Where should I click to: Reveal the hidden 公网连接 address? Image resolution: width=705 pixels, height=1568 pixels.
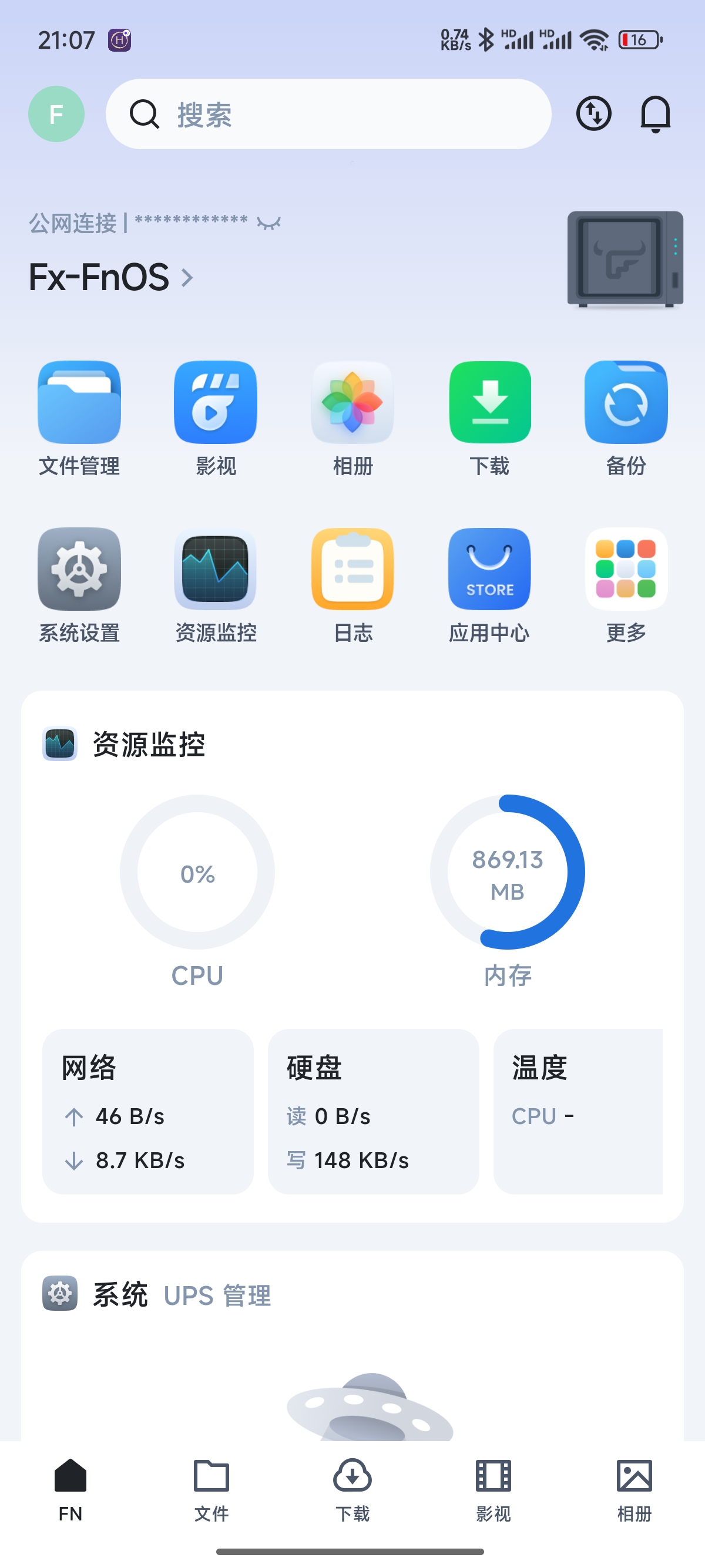(268, 223)
